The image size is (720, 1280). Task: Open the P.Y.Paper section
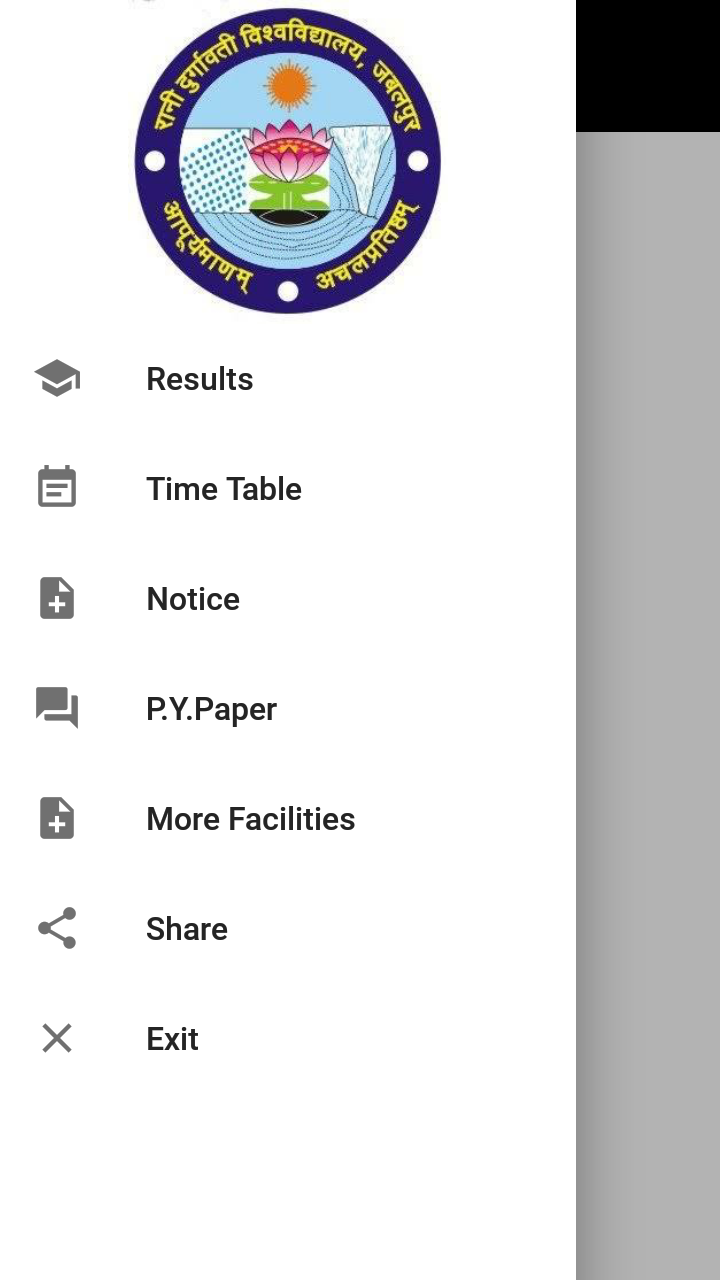[212, 708]
